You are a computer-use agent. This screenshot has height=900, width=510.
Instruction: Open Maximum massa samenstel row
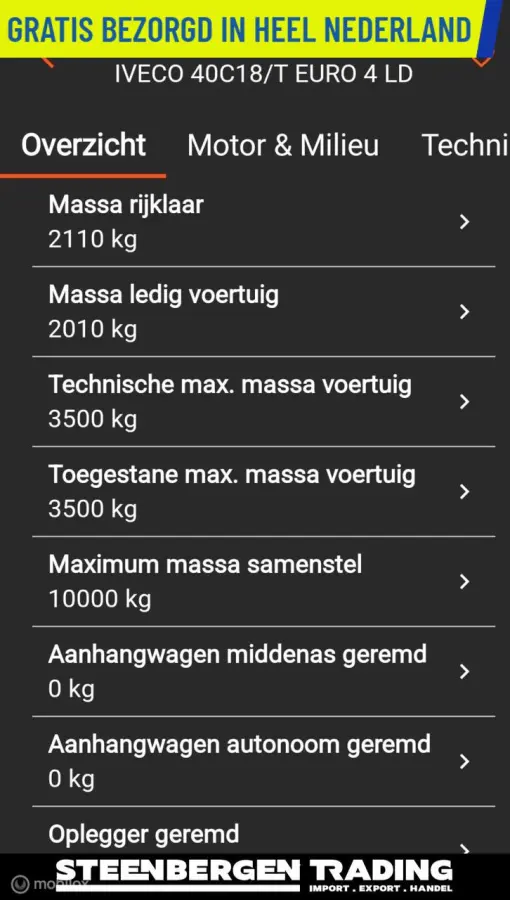click(263, 581)
